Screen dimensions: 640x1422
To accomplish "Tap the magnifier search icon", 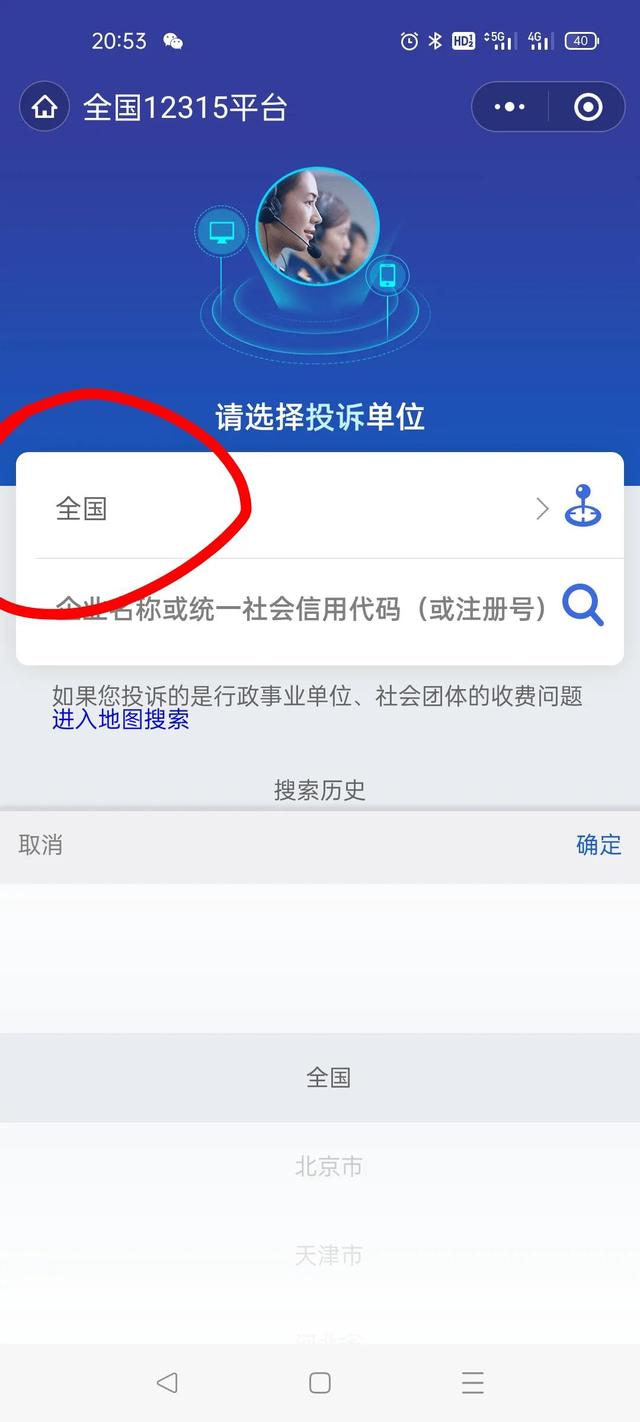I will click(583, 606).
